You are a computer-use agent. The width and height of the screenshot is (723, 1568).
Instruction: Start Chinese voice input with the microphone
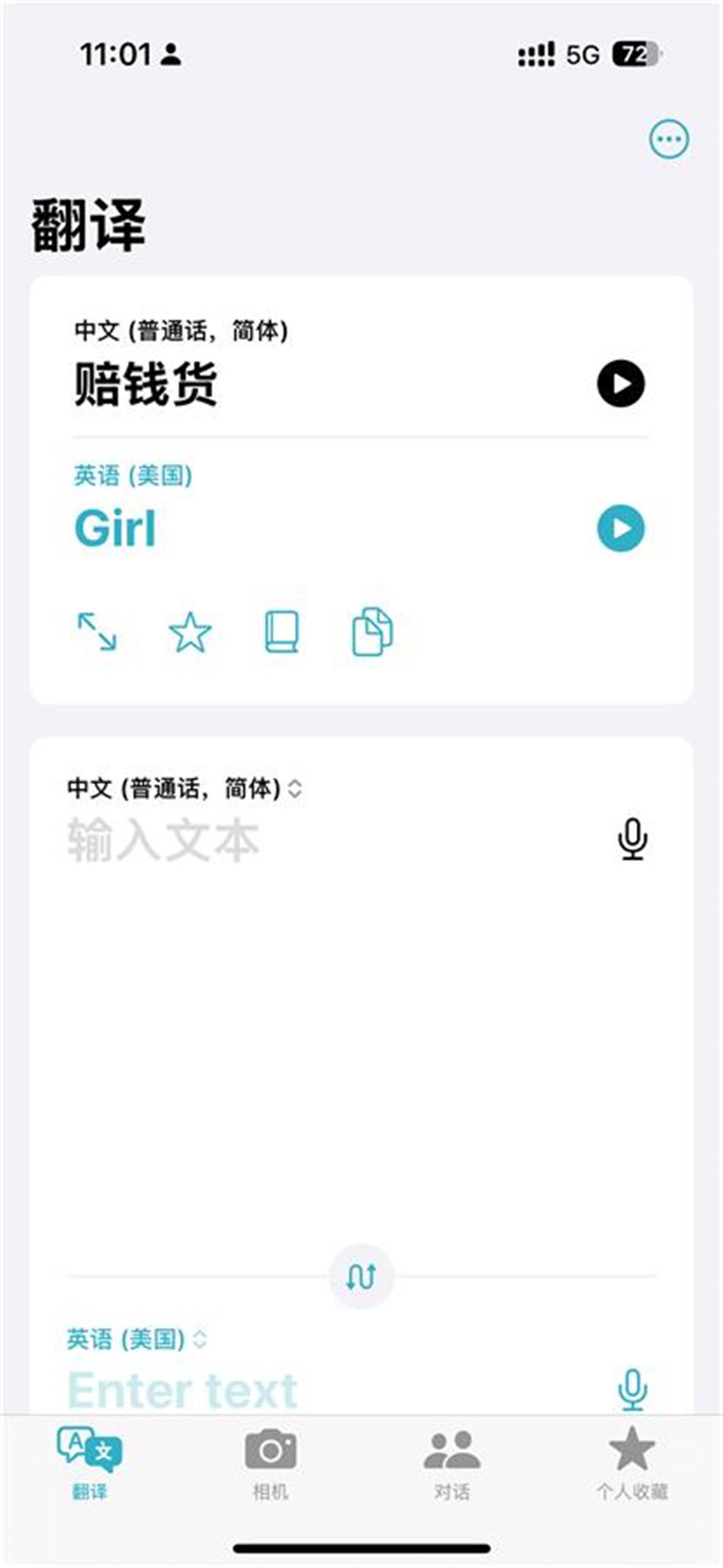coord(632,839)
